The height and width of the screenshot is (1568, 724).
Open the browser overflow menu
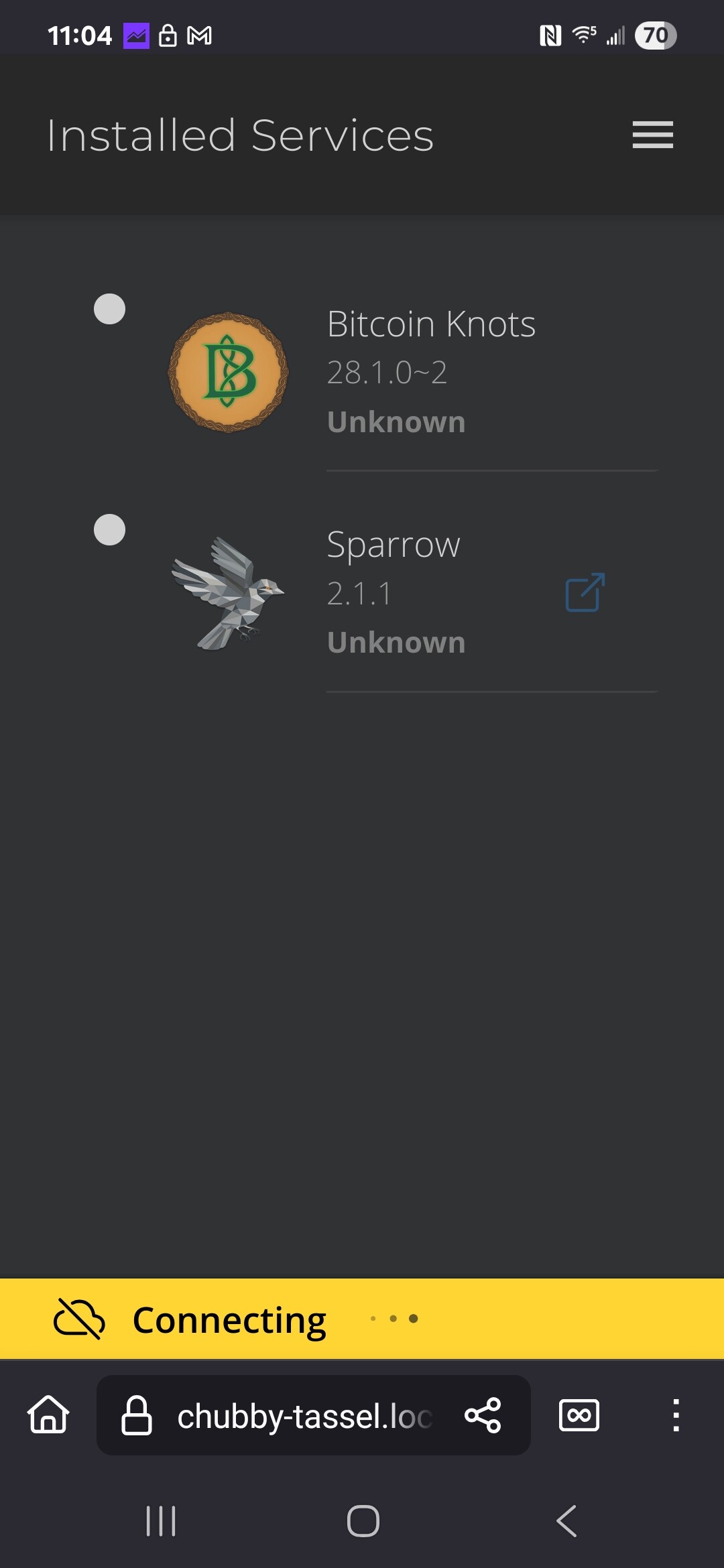tap(676, 1415)
